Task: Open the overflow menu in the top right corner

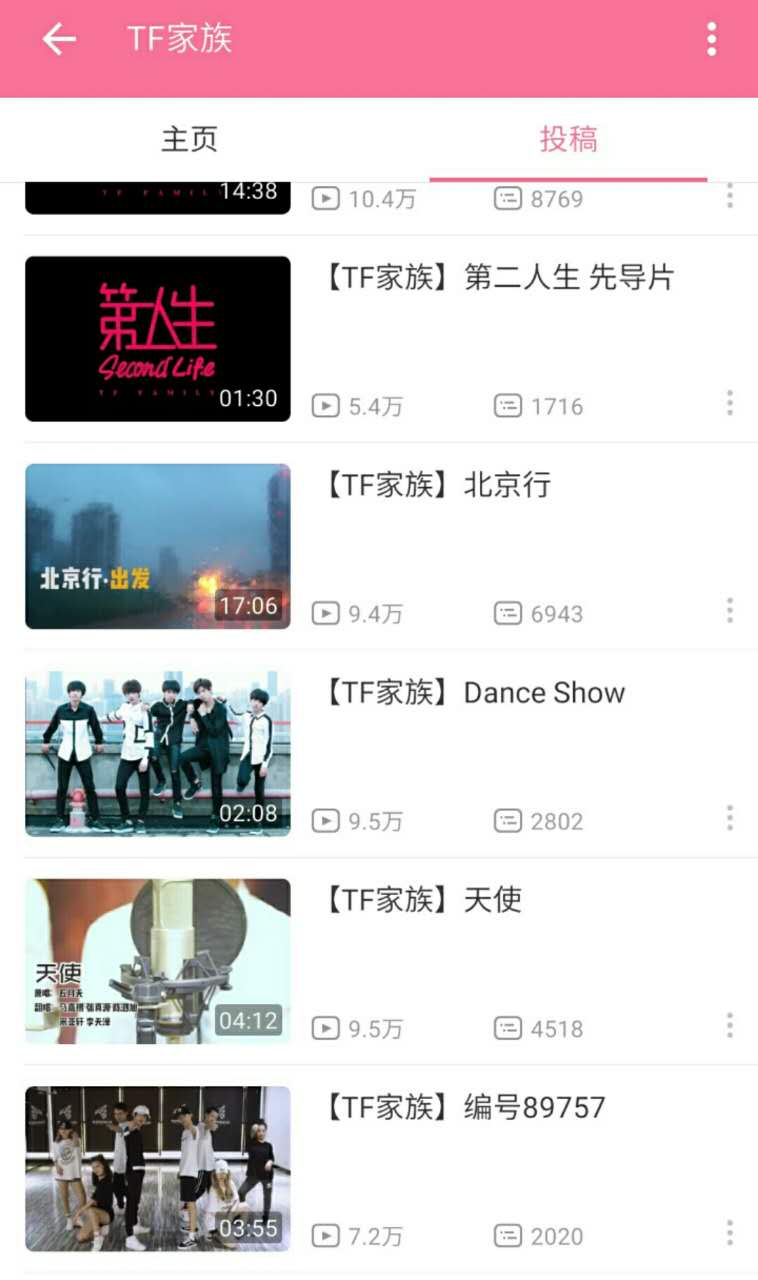Action: (x=711, y=37)
